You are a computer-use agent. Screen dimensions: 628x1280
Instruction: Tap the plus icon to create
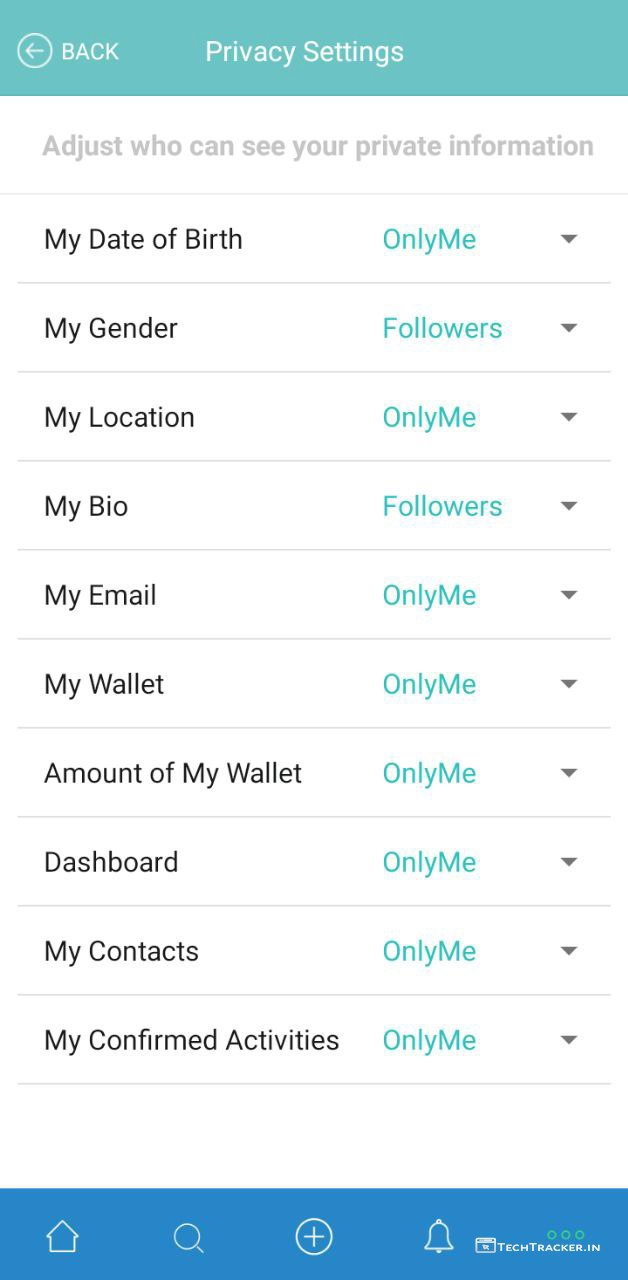(x=314, y=1237)
